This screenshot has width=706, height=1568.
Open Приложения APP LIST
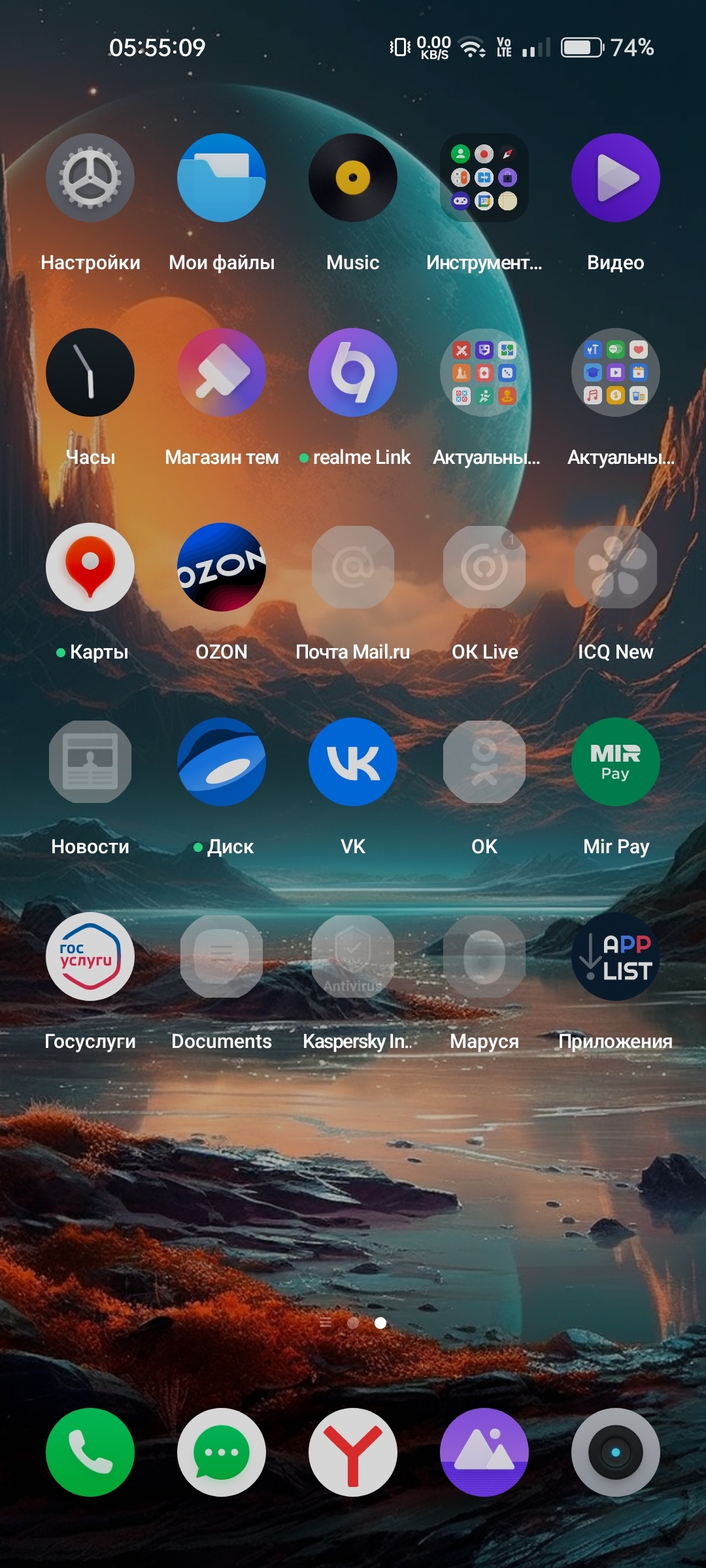(616, 956)
